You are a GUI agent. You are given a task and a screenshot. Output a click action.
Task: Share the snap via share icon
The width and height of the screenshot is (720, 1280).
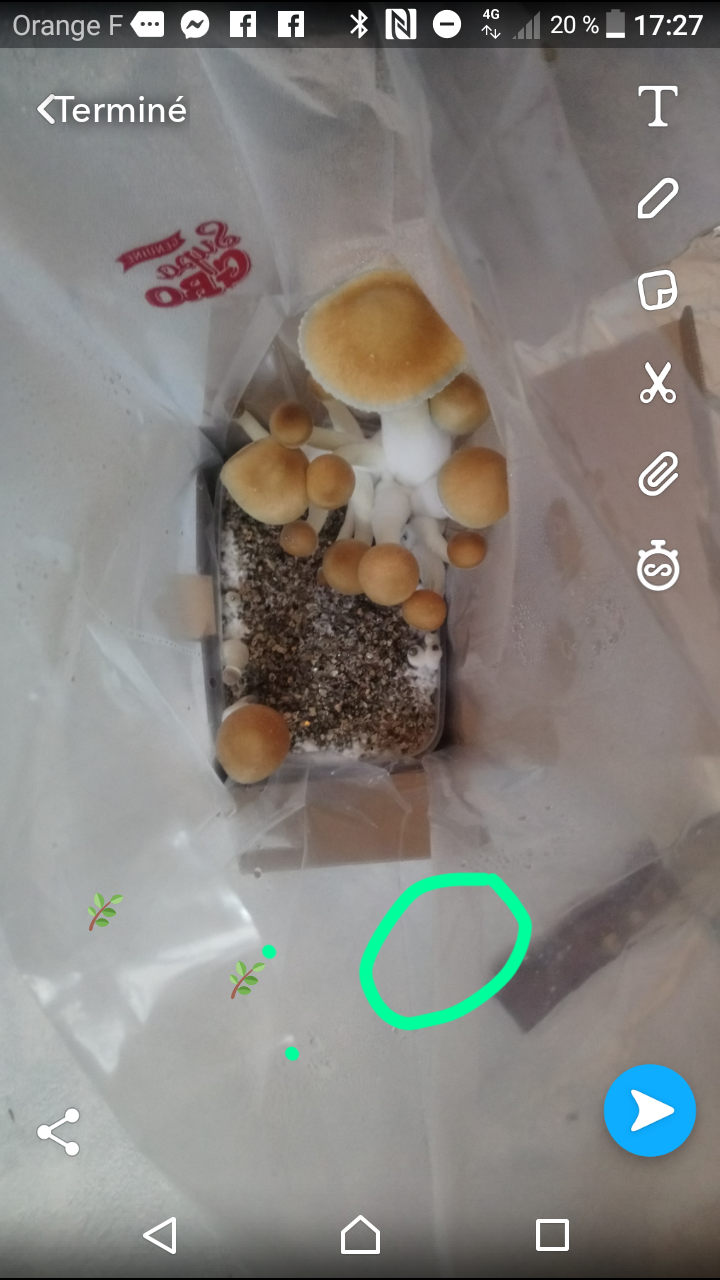pyautogui.click(x=58, y=1132)
